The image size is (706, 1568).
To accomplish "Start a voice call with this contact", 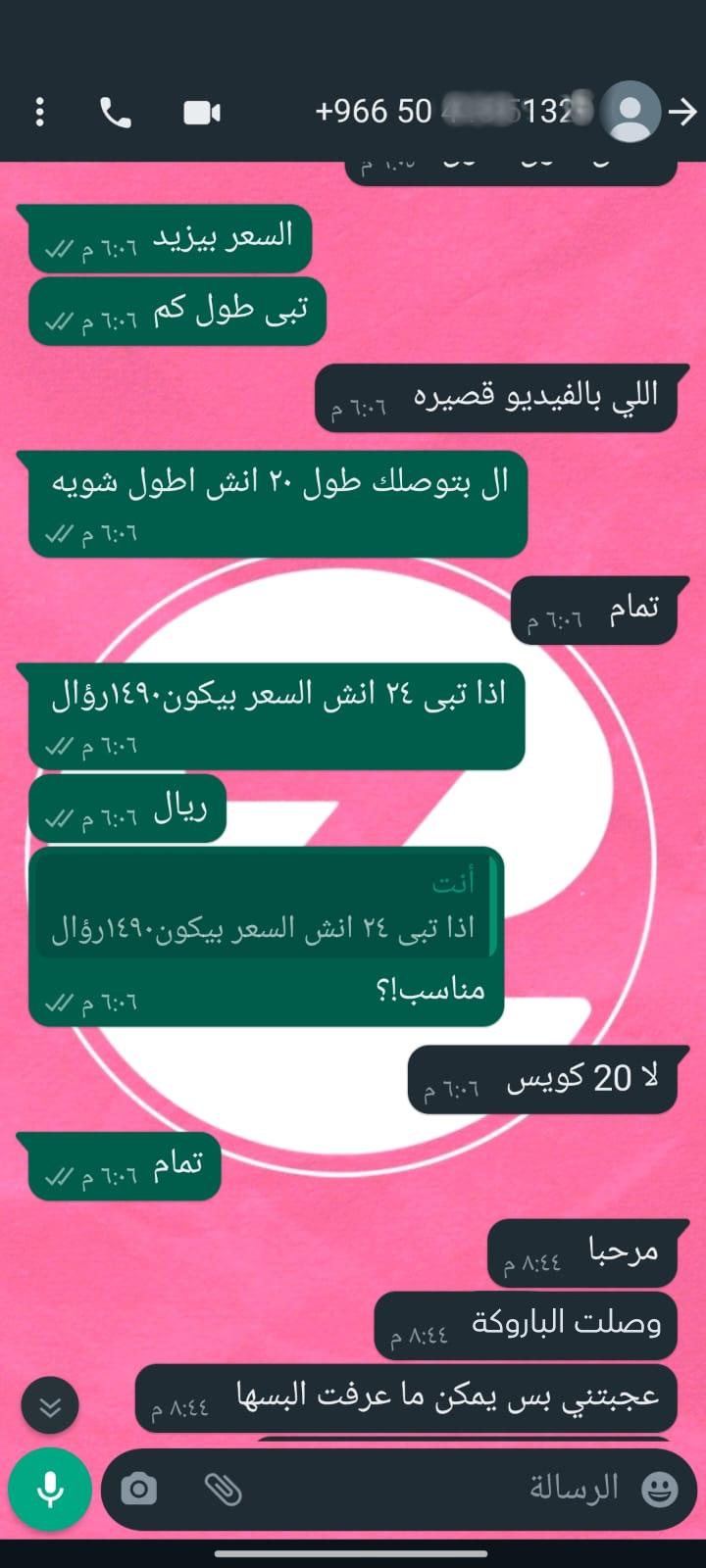I will [116, 114].
